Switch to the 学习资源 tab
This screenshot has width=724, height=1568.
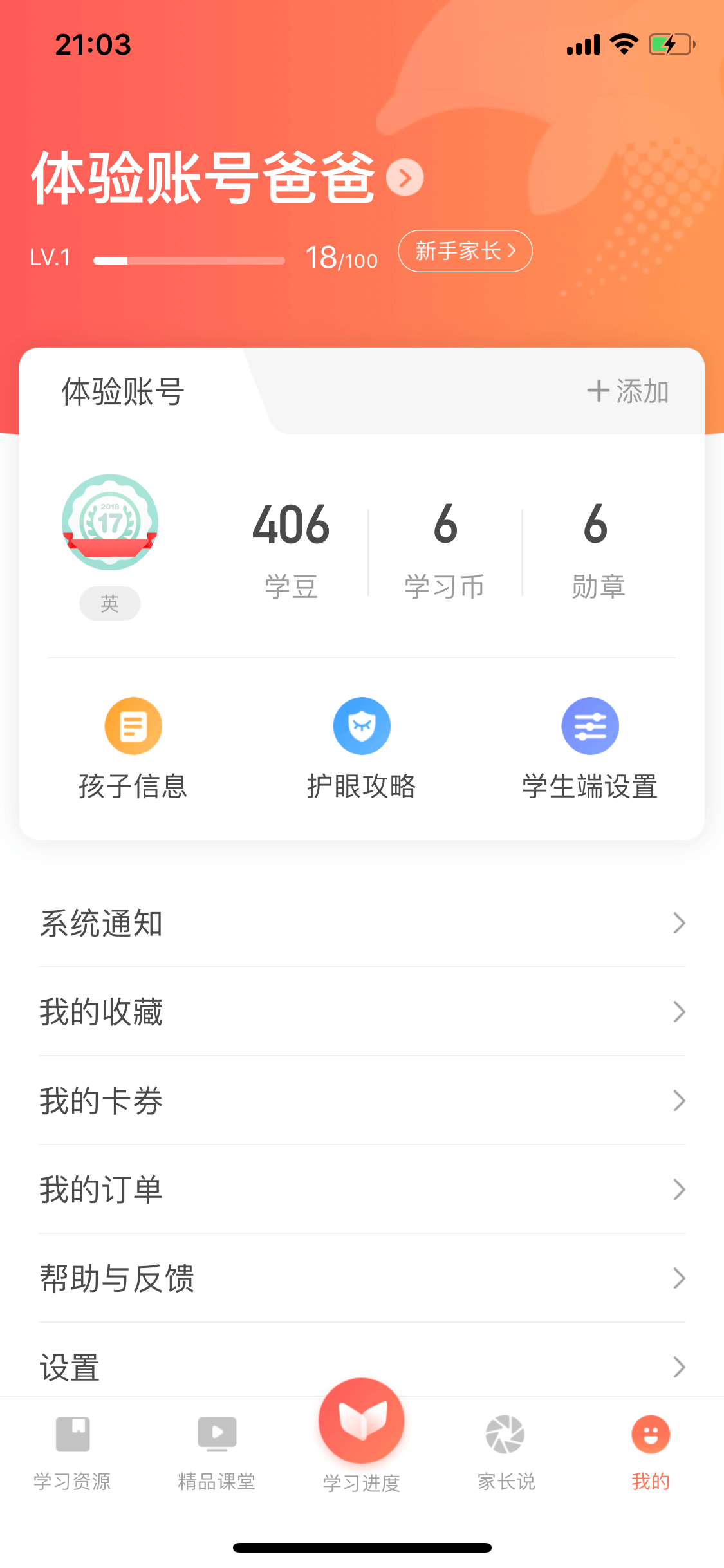click(72, 1451)
